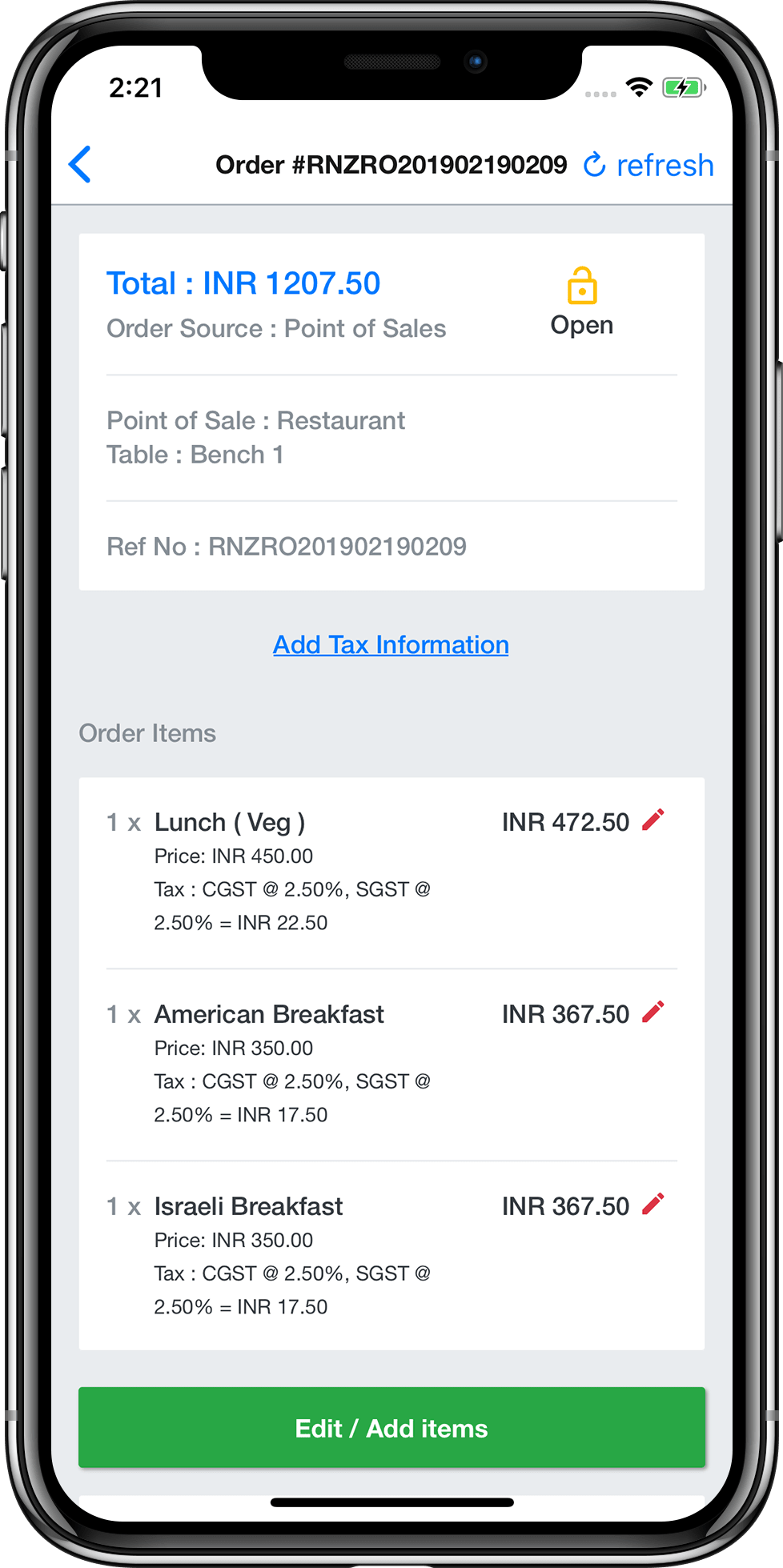The image size is (783, 1568).
Task: Go back using the back arrow
Action: 80,165
